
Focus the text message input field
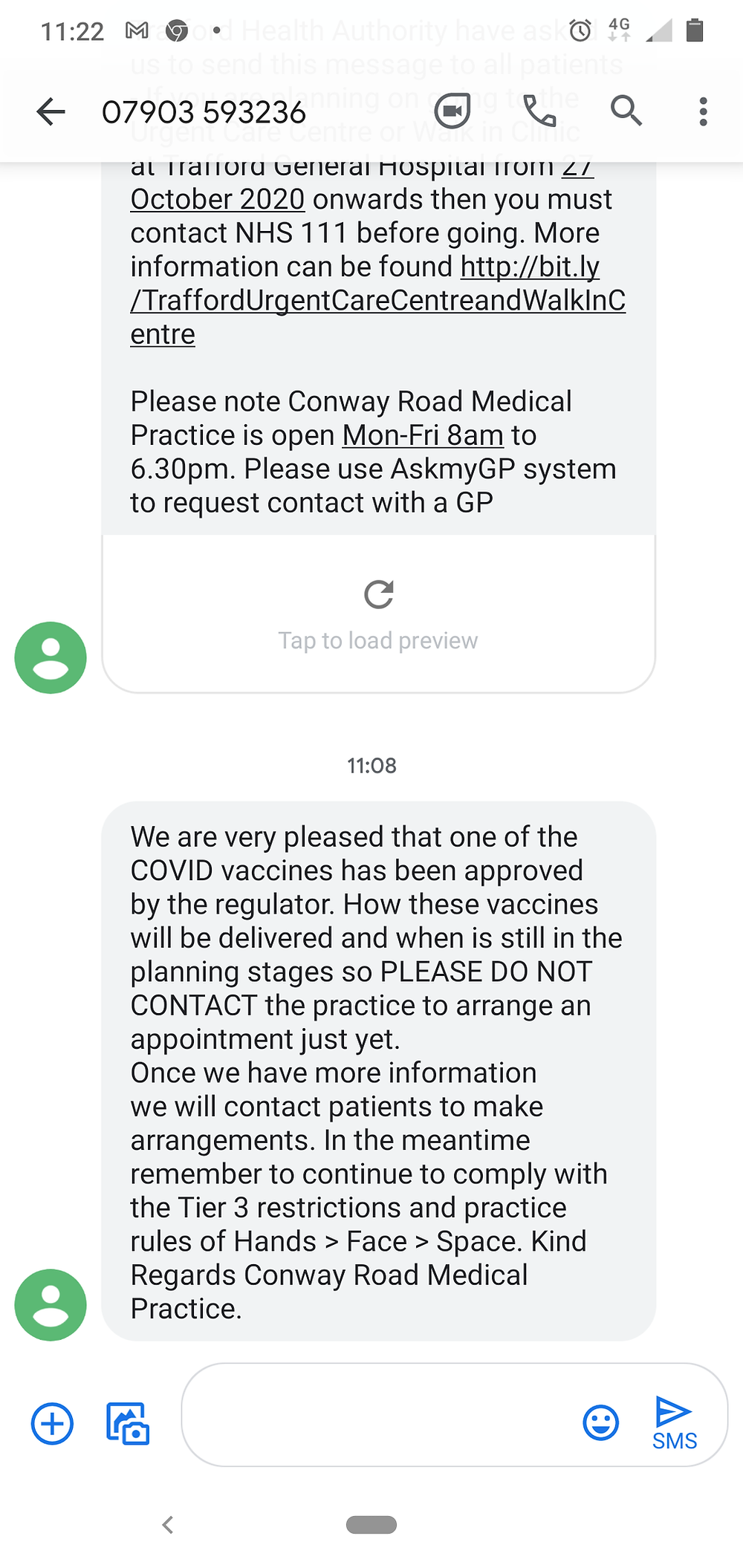pyautogui.click(x=379, y=1414)
